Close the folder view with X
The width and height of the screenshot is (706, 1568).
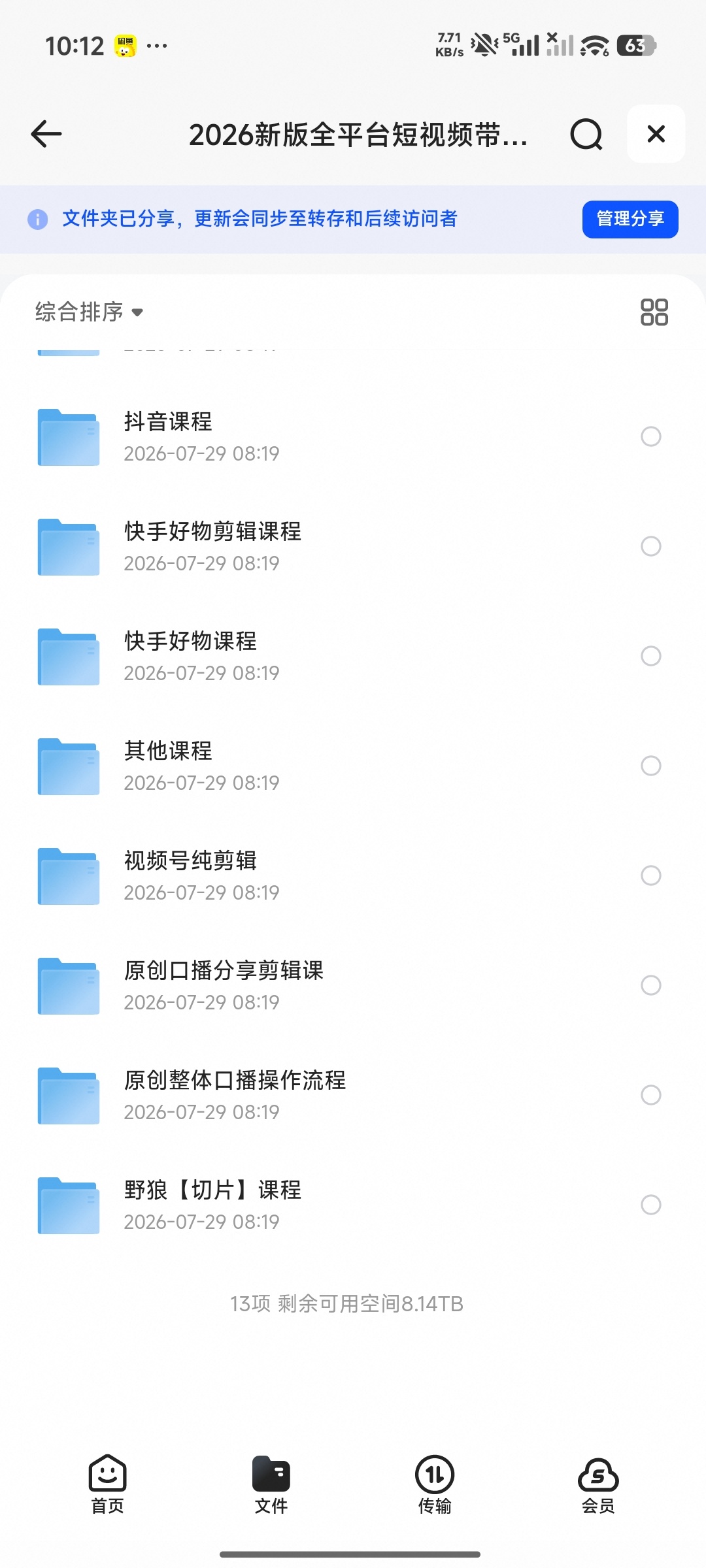pyautogui.click(x=656, y=134)
